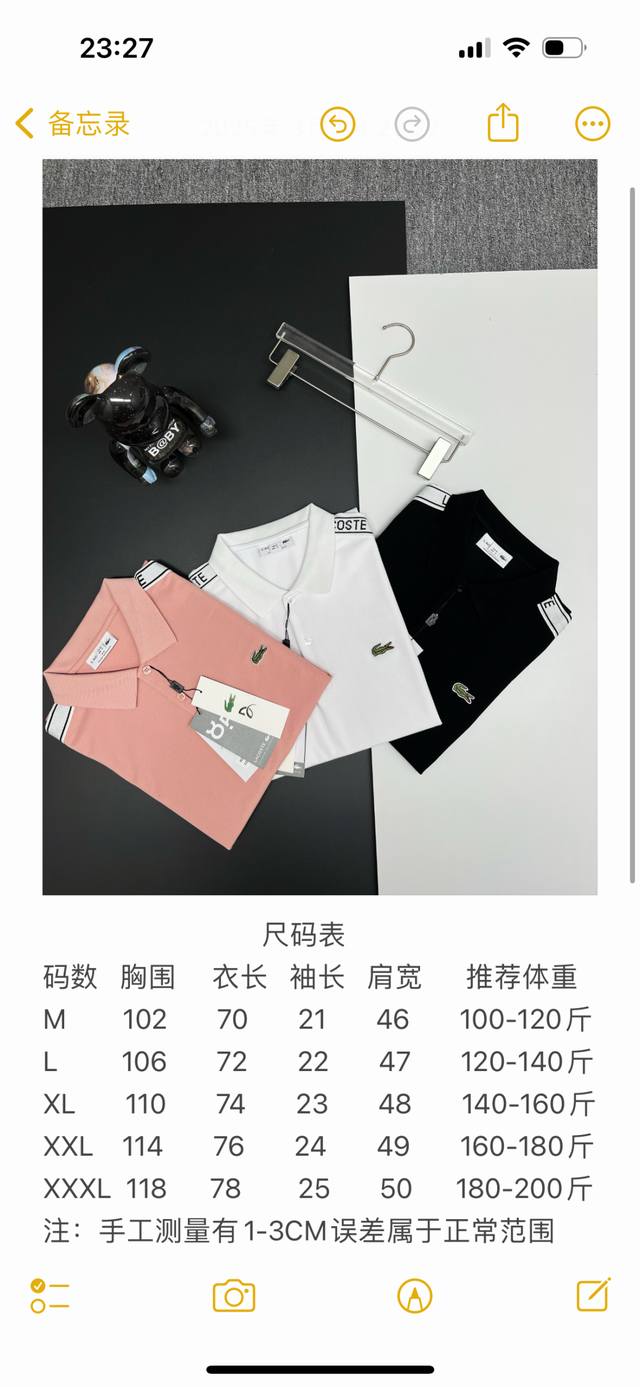Image resolution: width=640 pixels, height=1387 pixels.
Task: Open the polo shirts photo attachment
Action: pos(320,527)
